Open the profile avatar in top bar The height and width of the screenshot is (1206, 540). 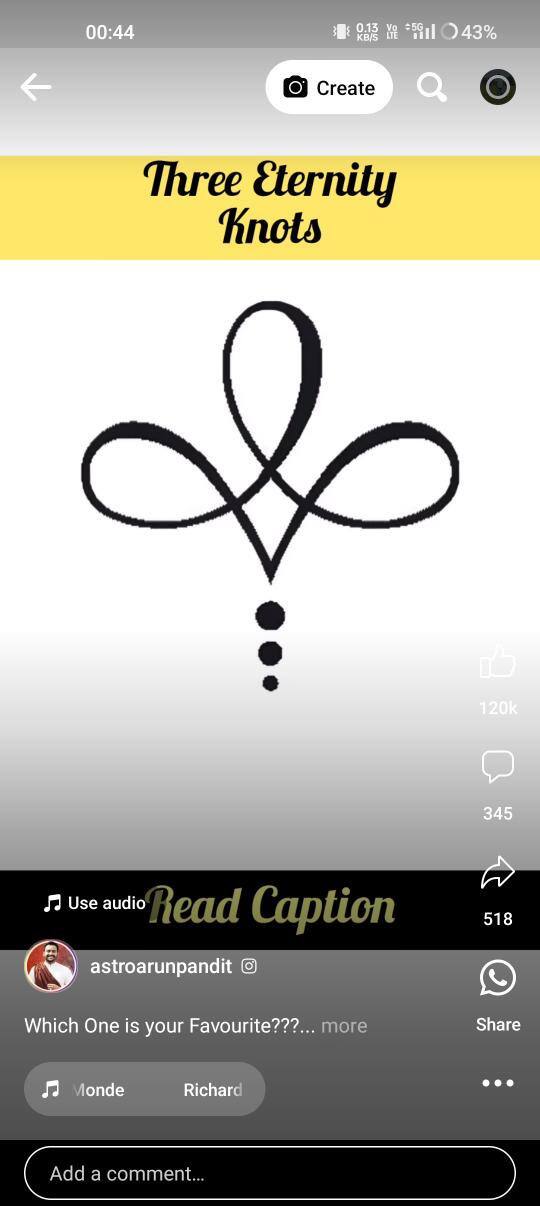(x=498, y=87)
